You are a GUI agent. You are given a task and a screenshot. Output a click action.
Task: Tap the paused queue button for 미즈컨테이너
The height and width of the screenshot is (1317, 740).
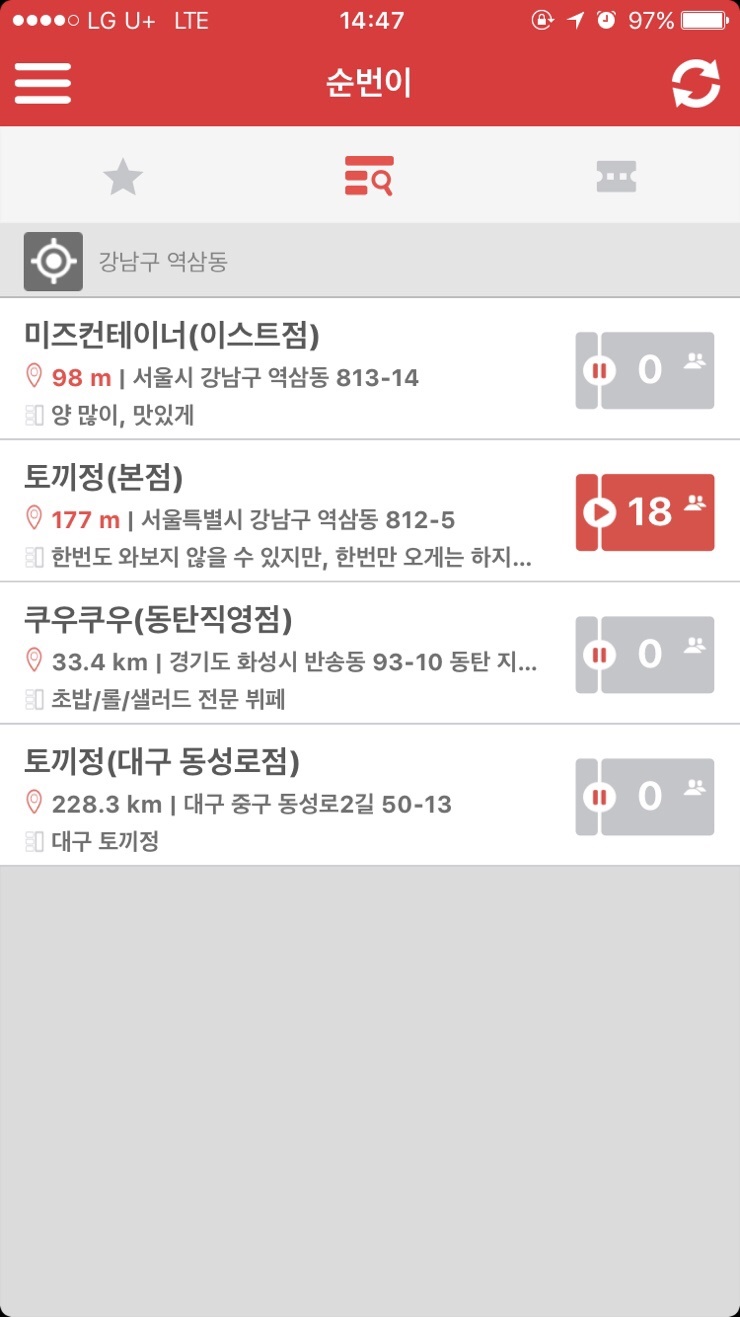tap(645, 370)
